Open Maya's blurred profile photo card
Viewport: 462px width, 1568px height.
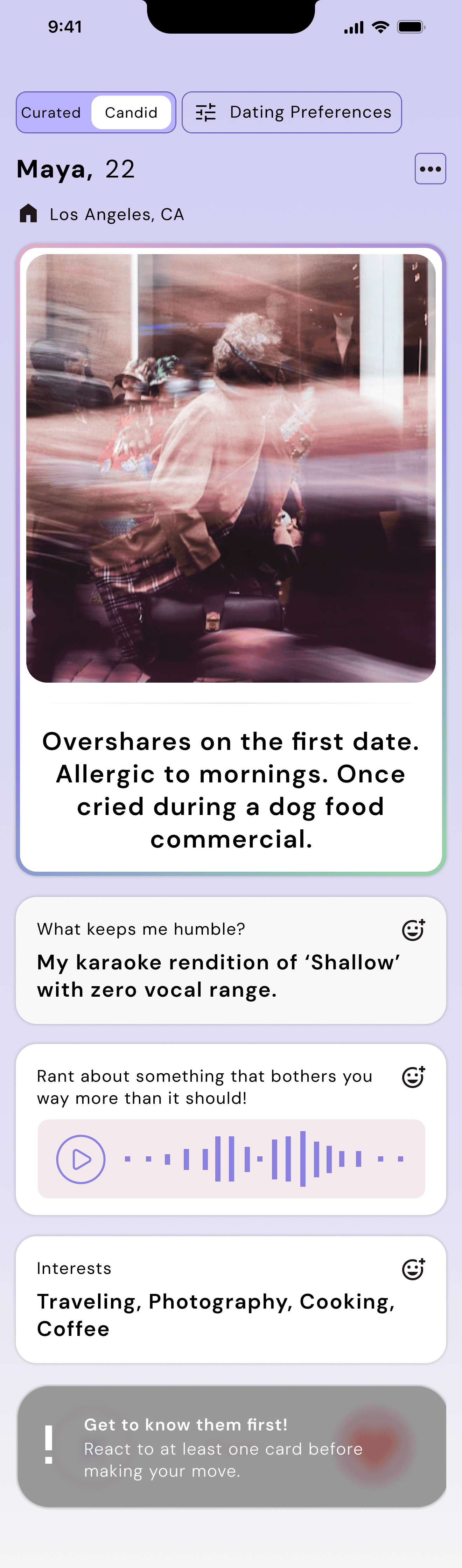[x=231, y=468]
